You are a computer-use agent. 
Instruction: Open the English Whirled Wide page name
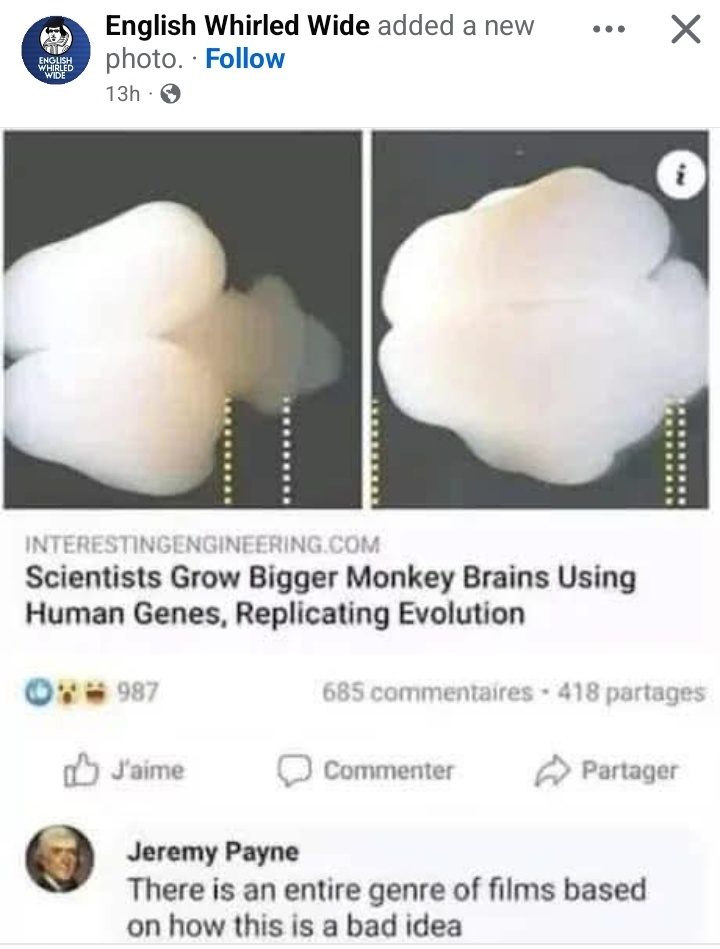[237, 25]
